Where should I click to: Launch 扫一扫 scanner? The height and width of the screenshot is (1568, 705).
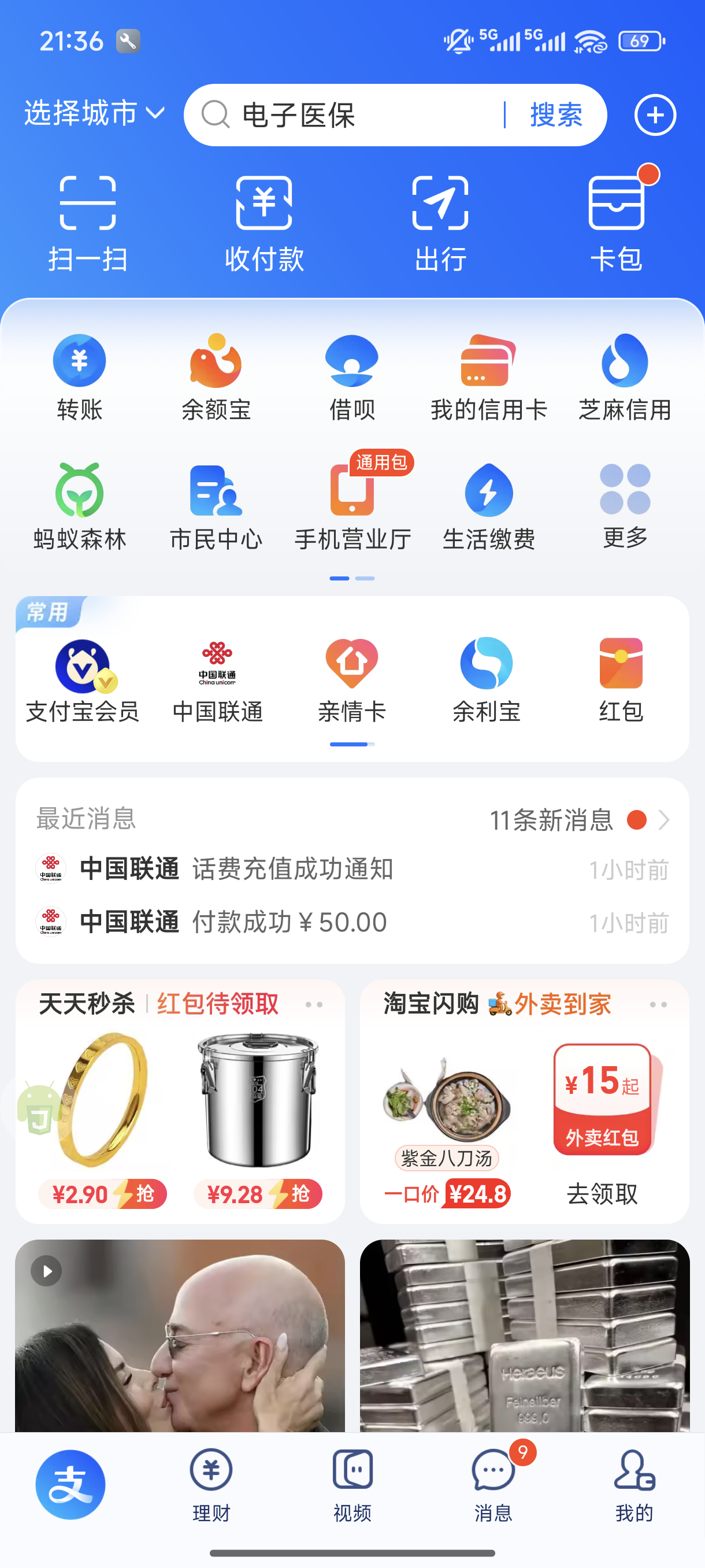[88, 223]
